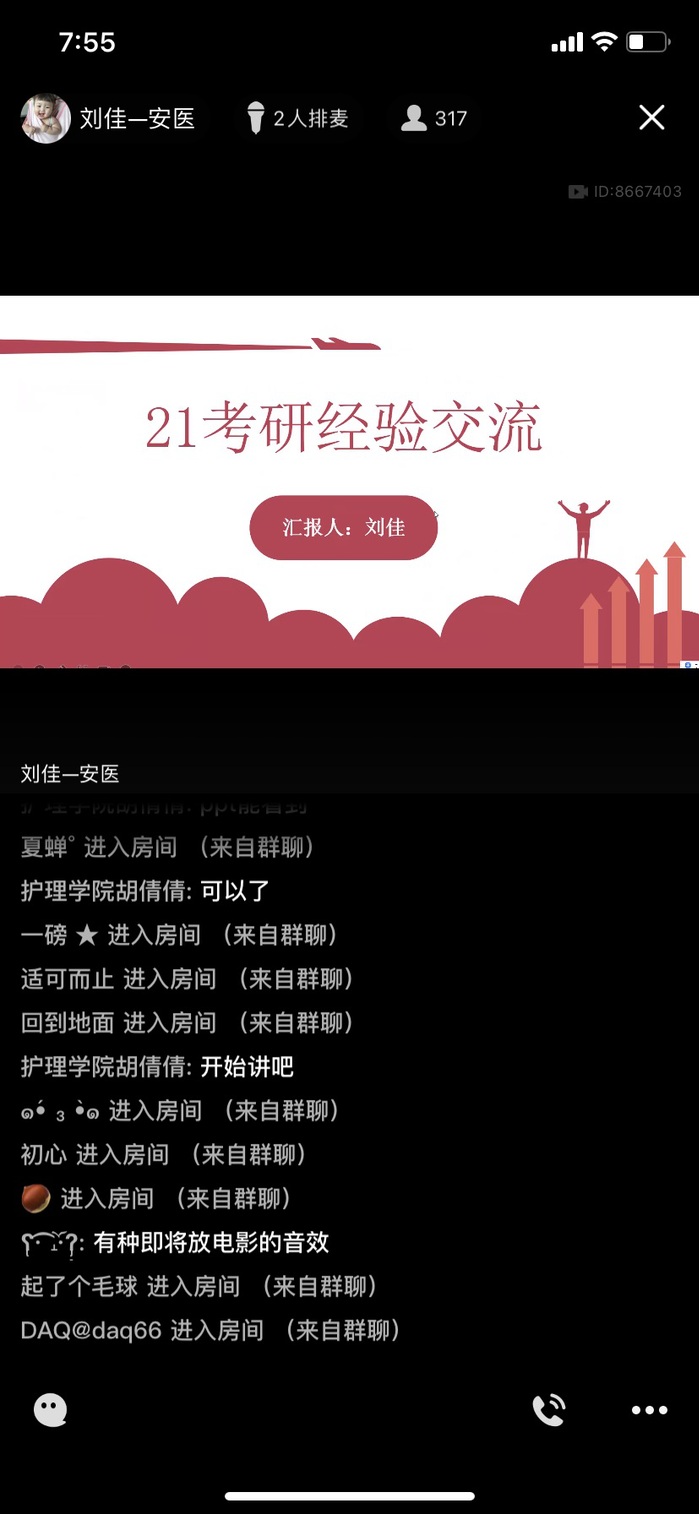The width and height of the screenshot is (699, 1514).
Task: Open the emoji chat bubble icon
Action: 50,1410
